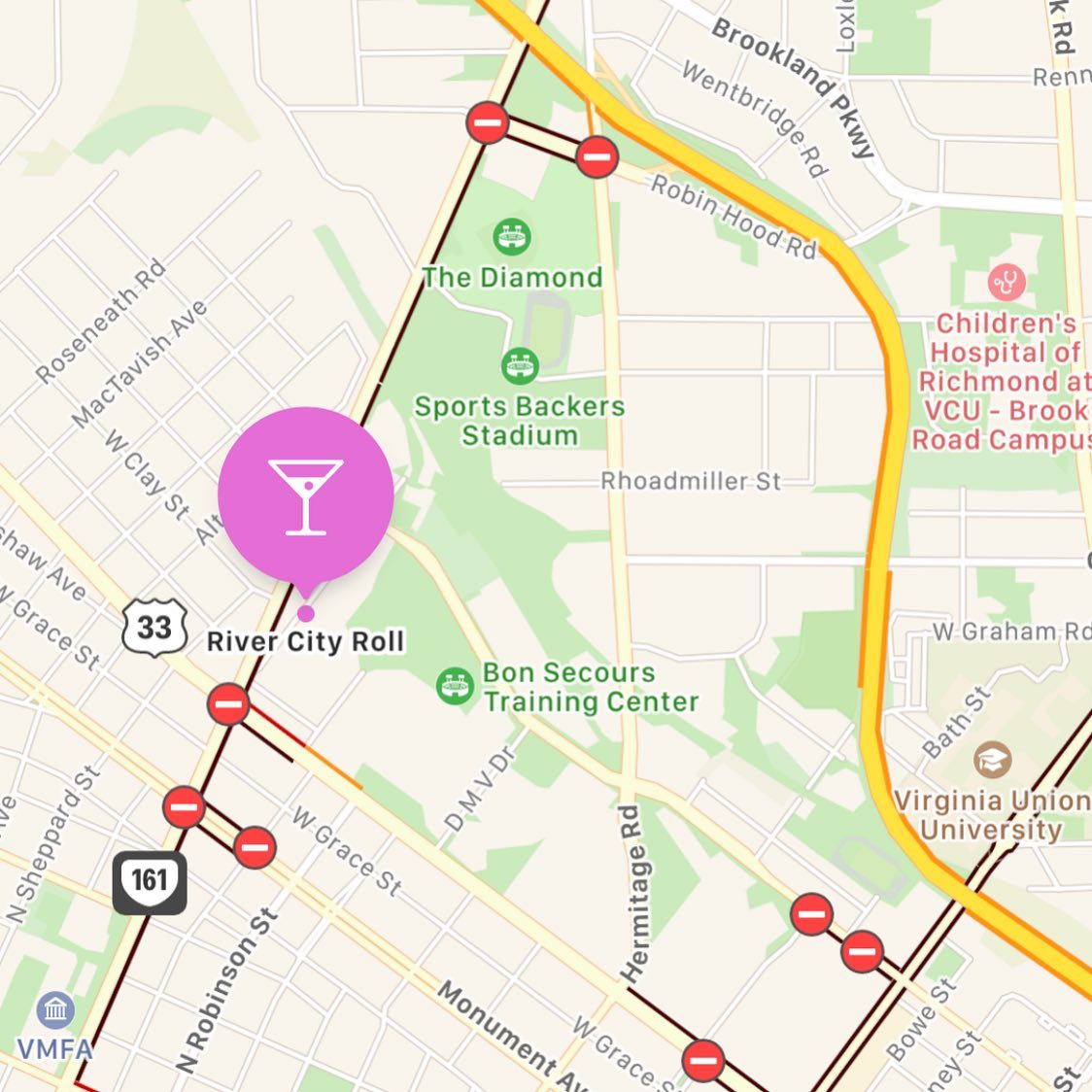This screenshot has width=1092, height=1092.
Task: Open Bon Secours Training Center marker
Action: point(455,686)
